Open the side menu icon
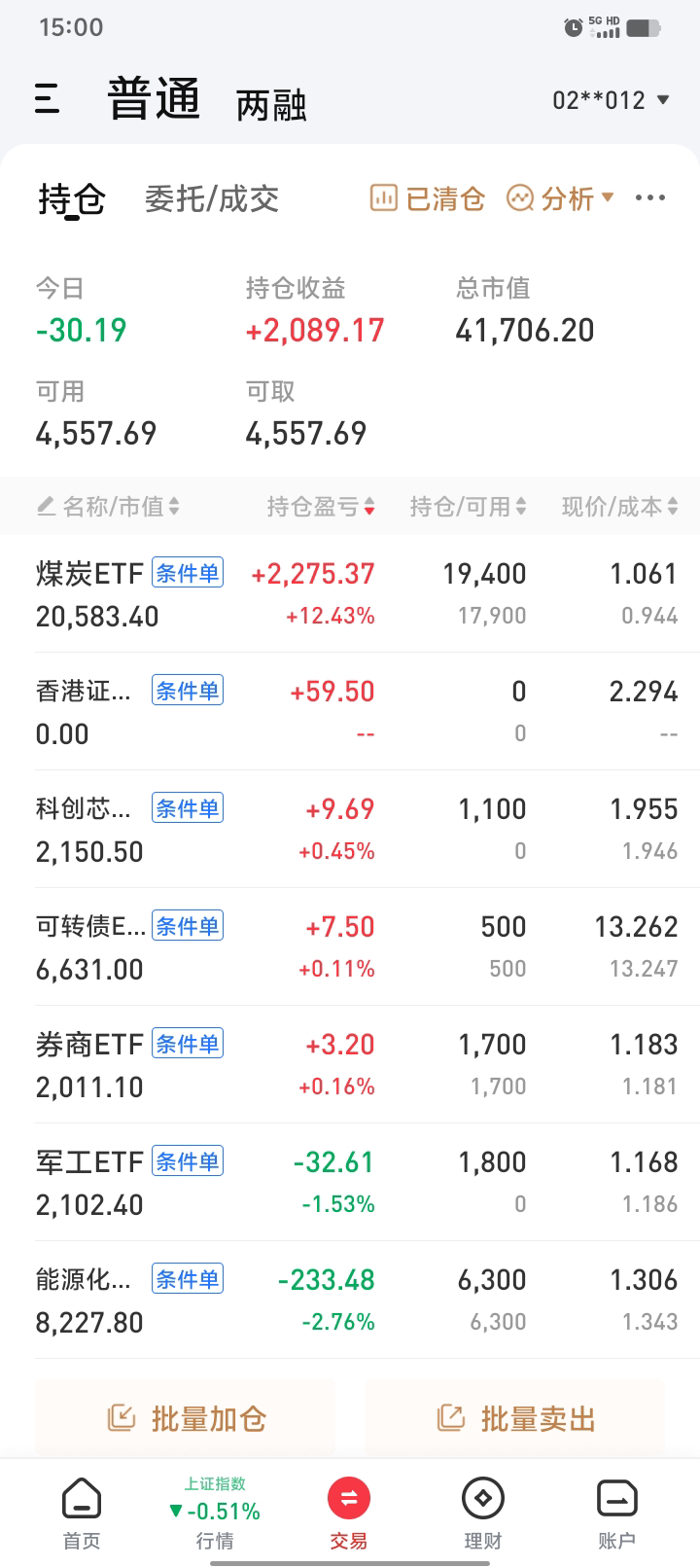The width and height of the screenshot is (700, 1568). [x=47, y=99]
